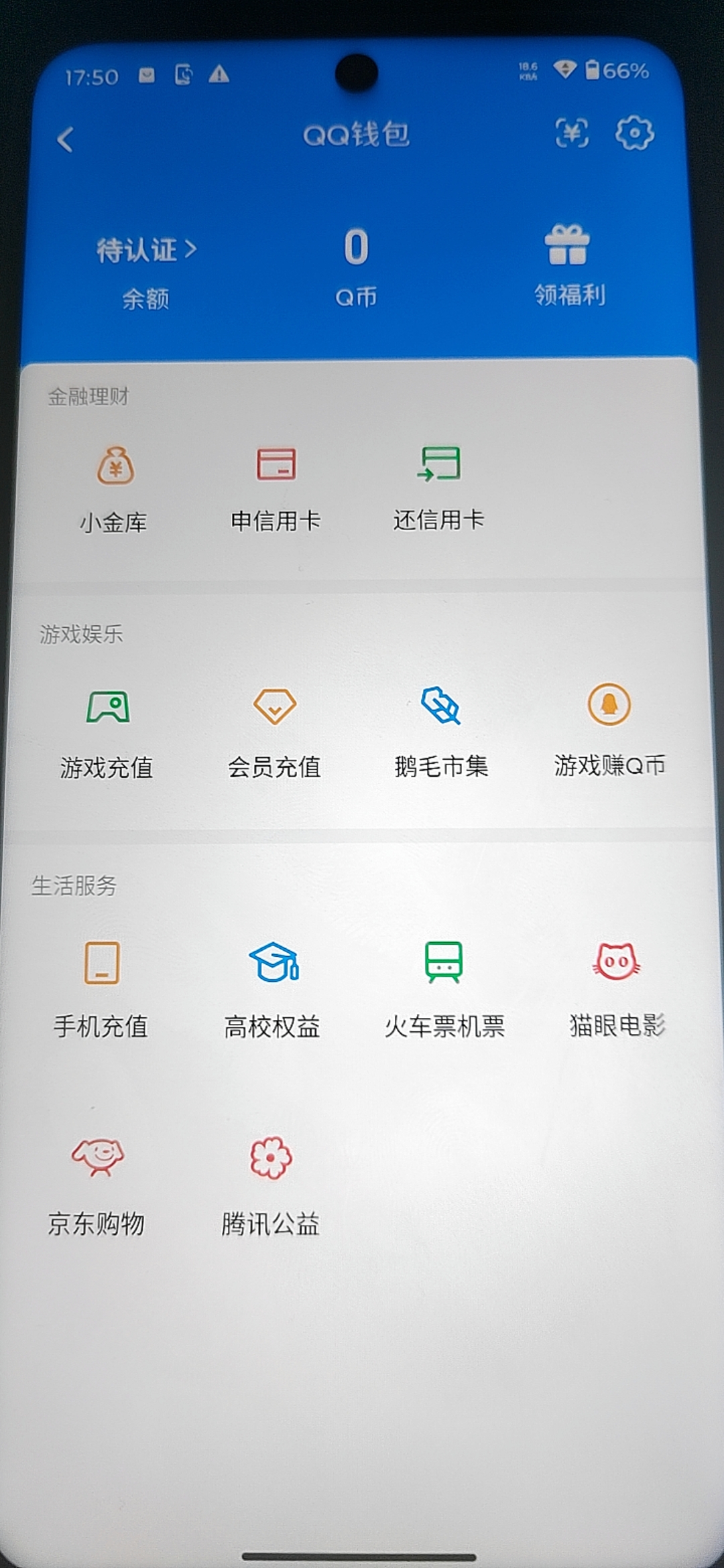Open the payment scan code icon

tap(571, 134)
